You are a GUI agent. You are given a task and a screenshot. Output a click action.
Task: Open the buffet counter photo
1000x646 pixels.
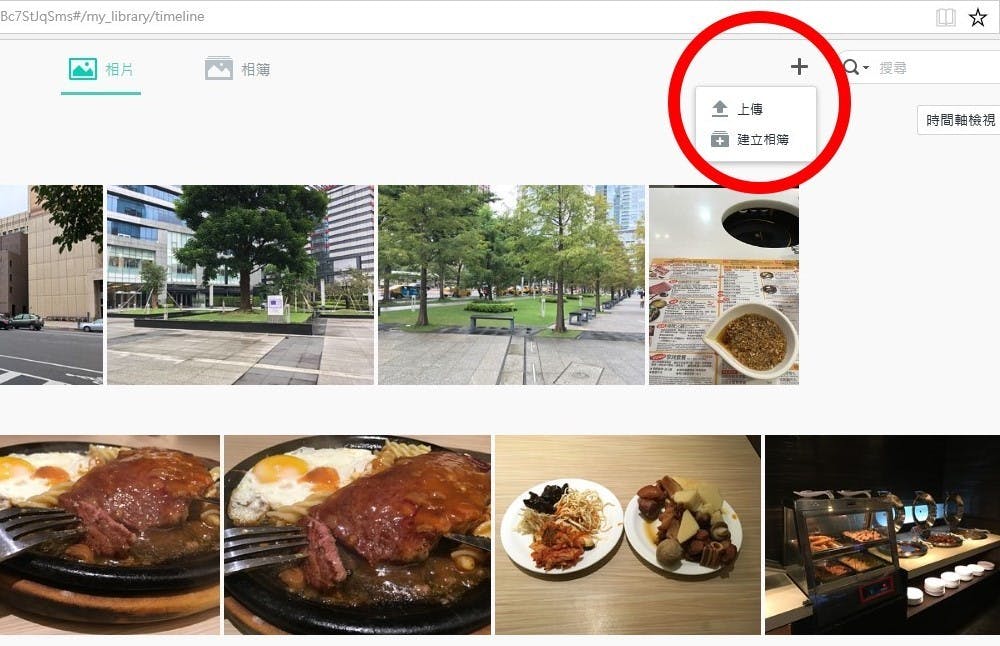[882, 534]
